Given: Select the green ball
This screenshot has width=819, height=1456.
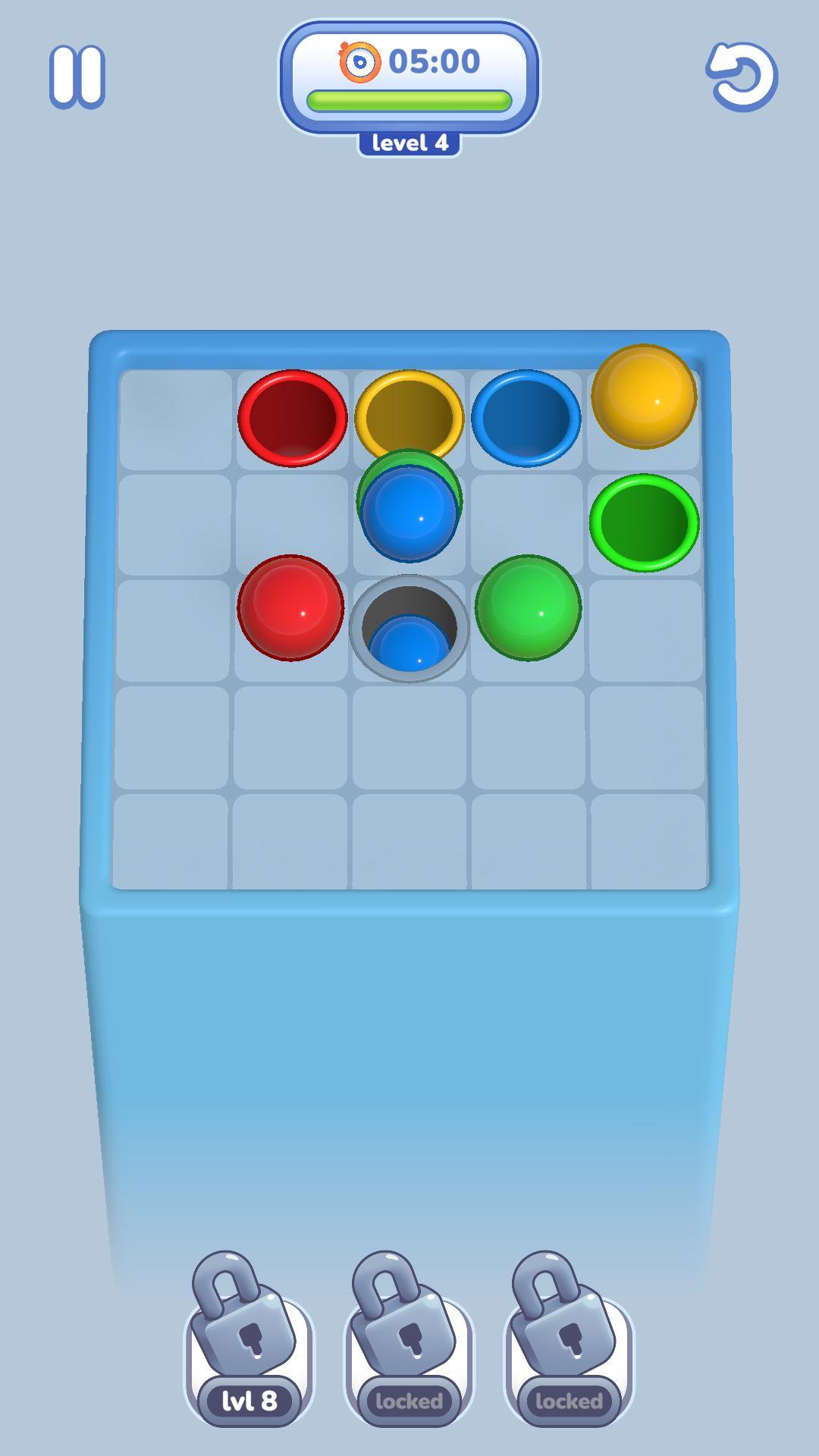Looking at the screenshot, I should (529, 607).
